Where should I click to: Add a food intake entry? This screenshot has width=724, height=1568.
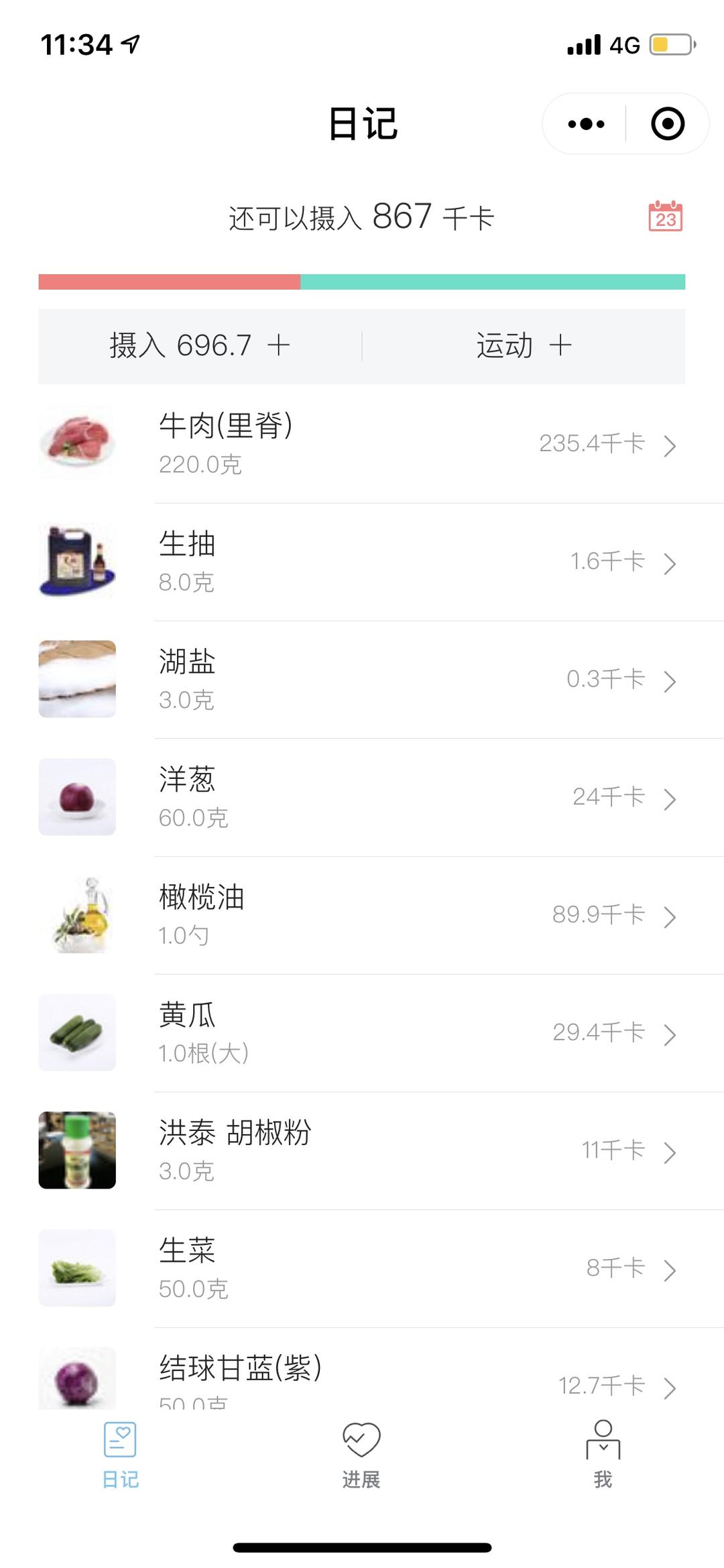200,346
